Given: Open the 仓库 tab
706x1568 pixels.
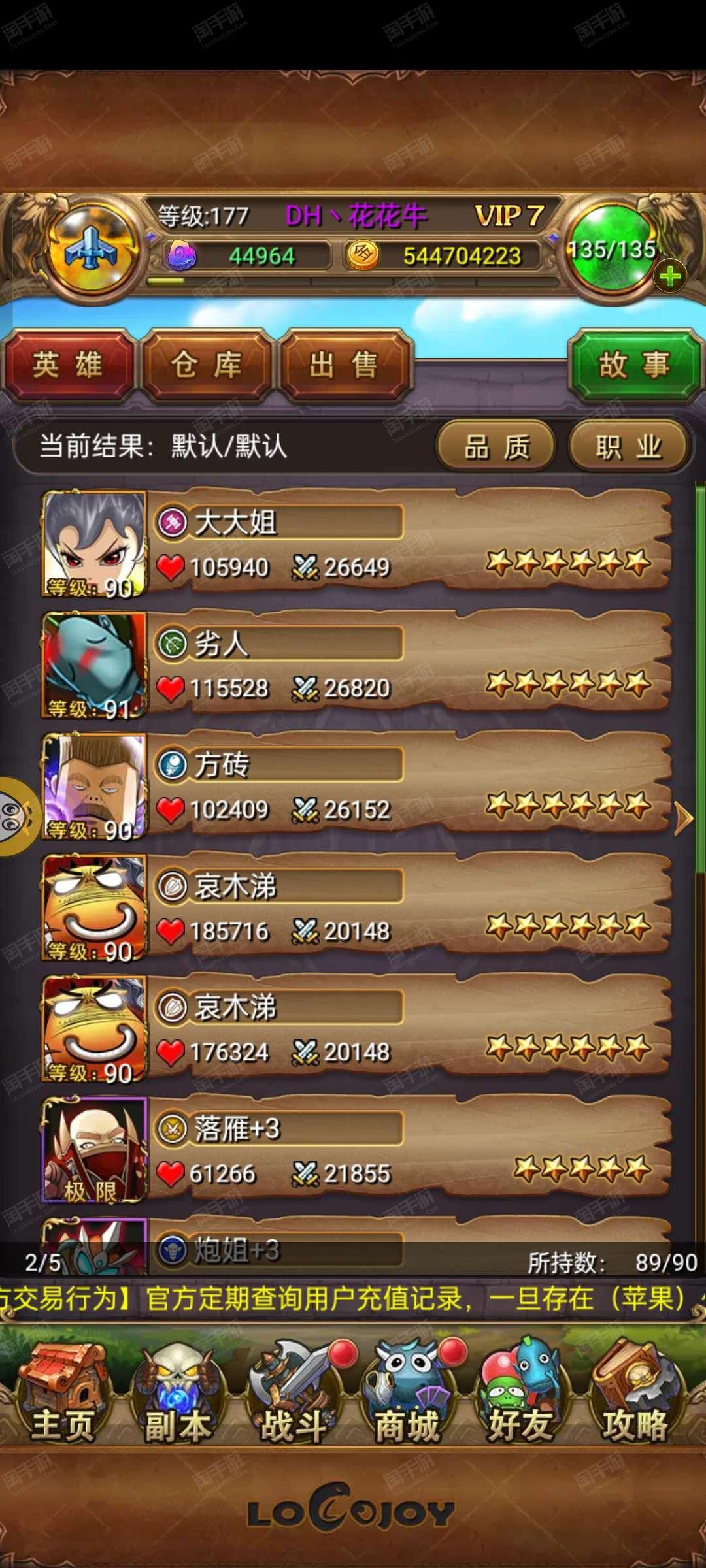Looking at the screenshot, I should click(207, 365).
